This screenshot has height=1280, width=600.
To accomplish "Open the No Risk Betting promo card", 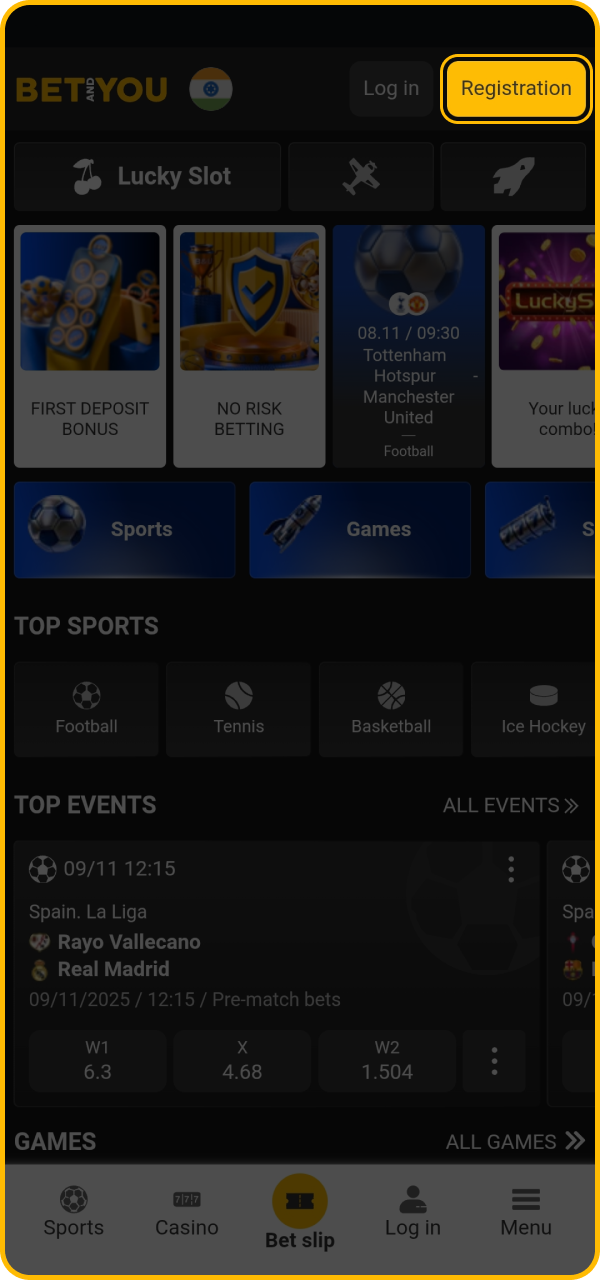I will tap(250, 346).
